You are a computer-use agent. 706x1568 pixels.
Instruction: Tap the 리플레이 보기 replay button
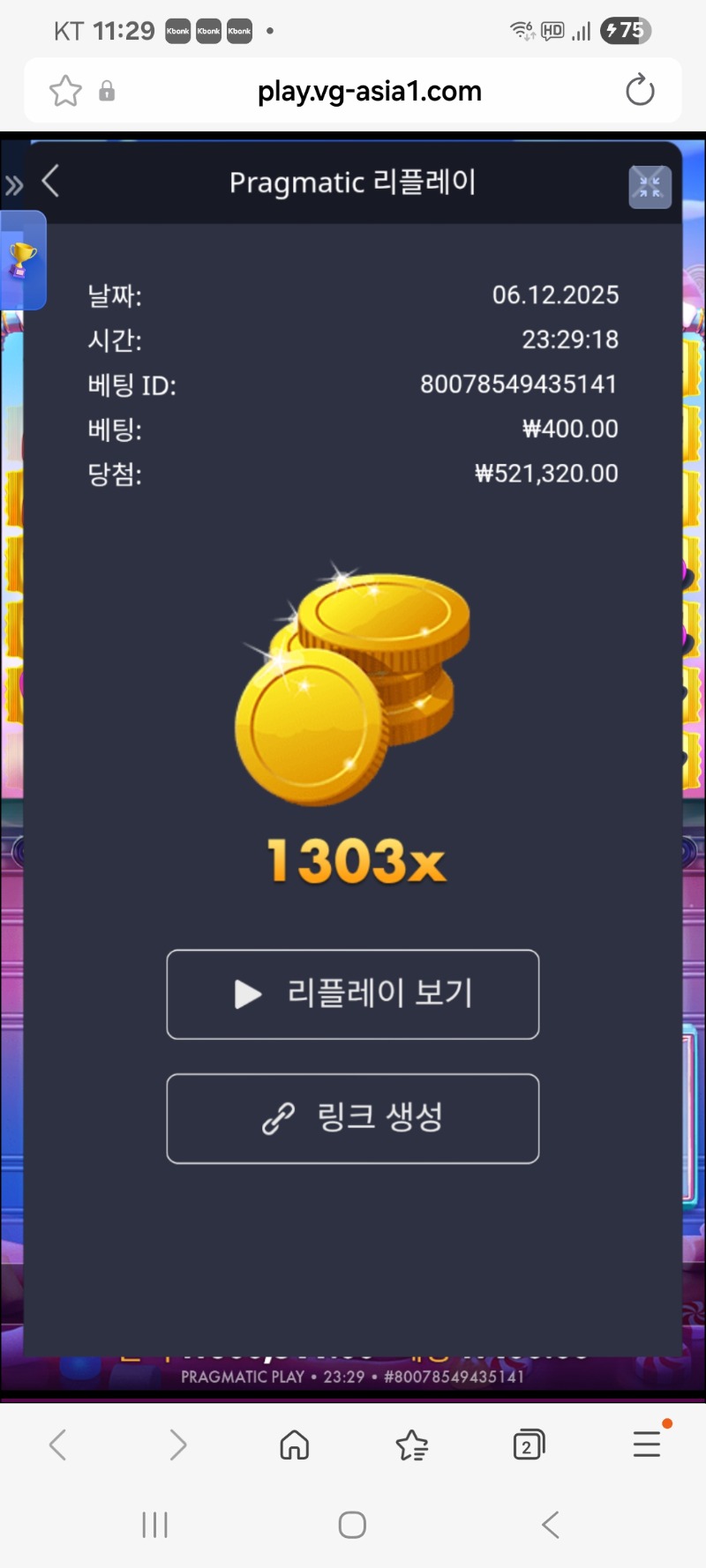[x=352, y=994]
